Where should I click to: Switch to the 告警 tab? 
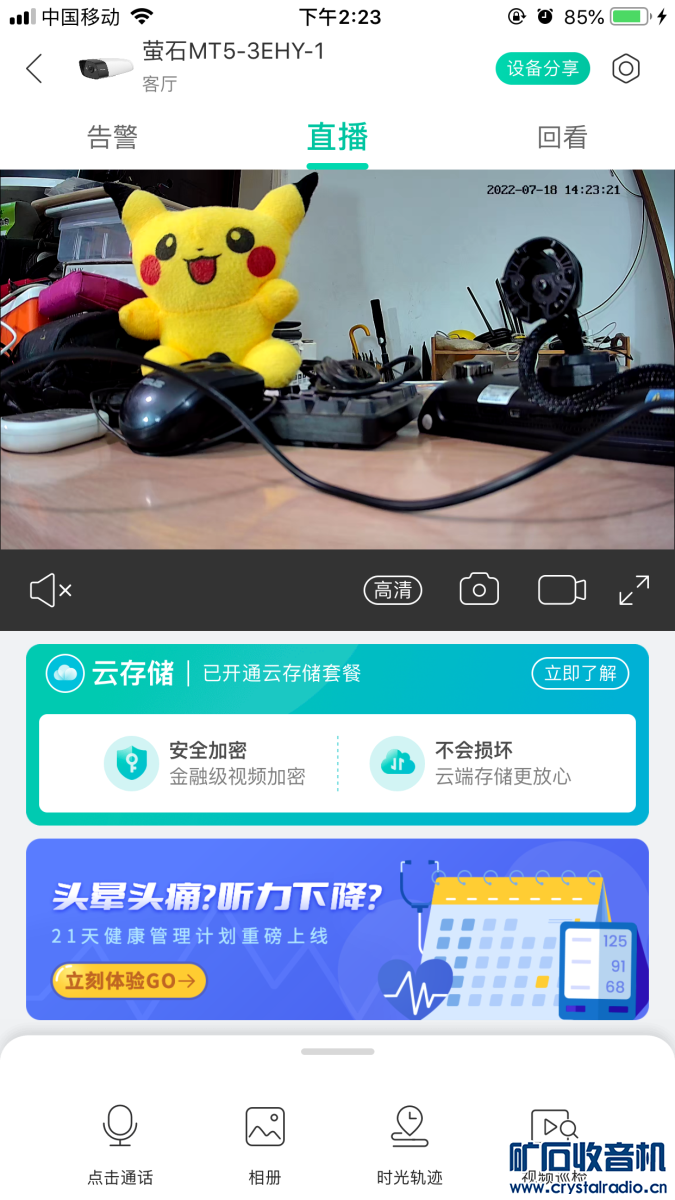point(112,138)
